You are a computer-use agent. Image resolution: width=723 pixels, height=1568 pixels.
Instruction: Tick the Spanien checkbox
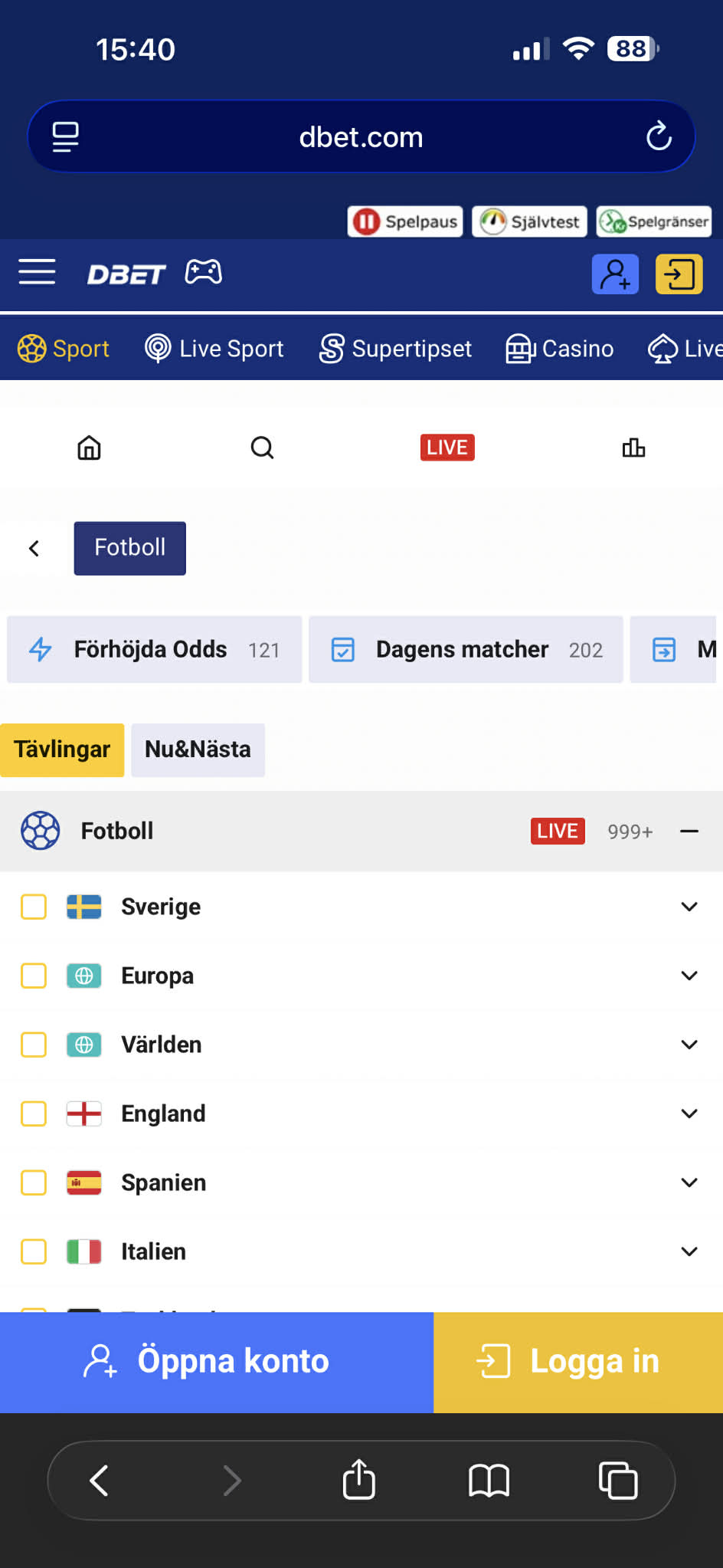33,1183
